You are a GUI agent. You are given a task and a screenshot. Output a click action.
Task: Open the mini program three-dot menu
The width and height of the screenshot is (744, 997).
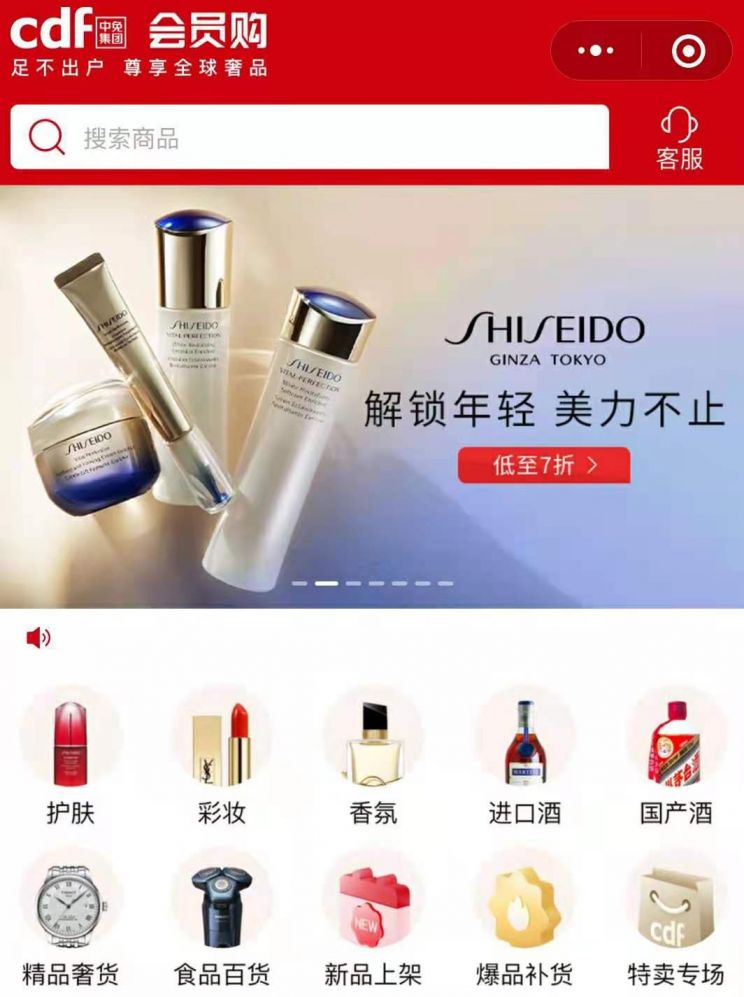point(597,51)
